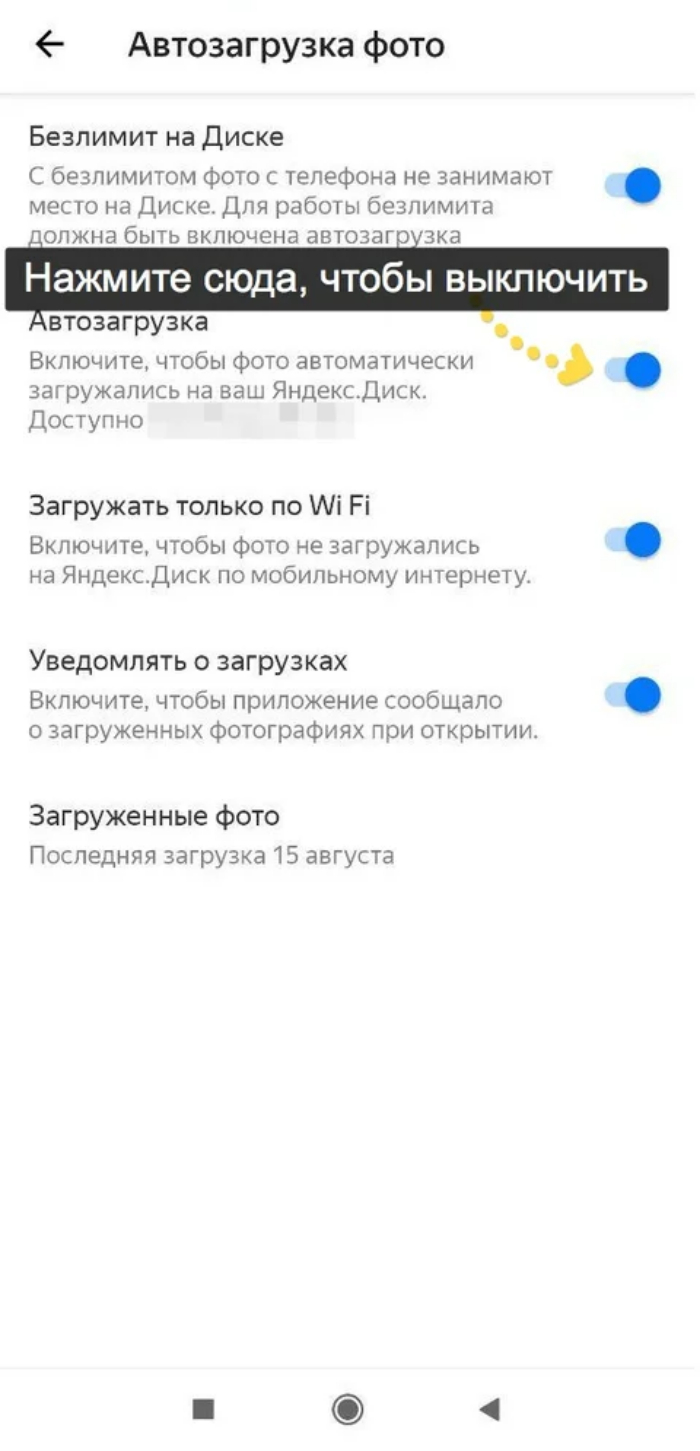Image resolution: width=700 pixels, height=1451 pixels.
Task: Tap the system back triangle button
Action: pos(489,1409)
